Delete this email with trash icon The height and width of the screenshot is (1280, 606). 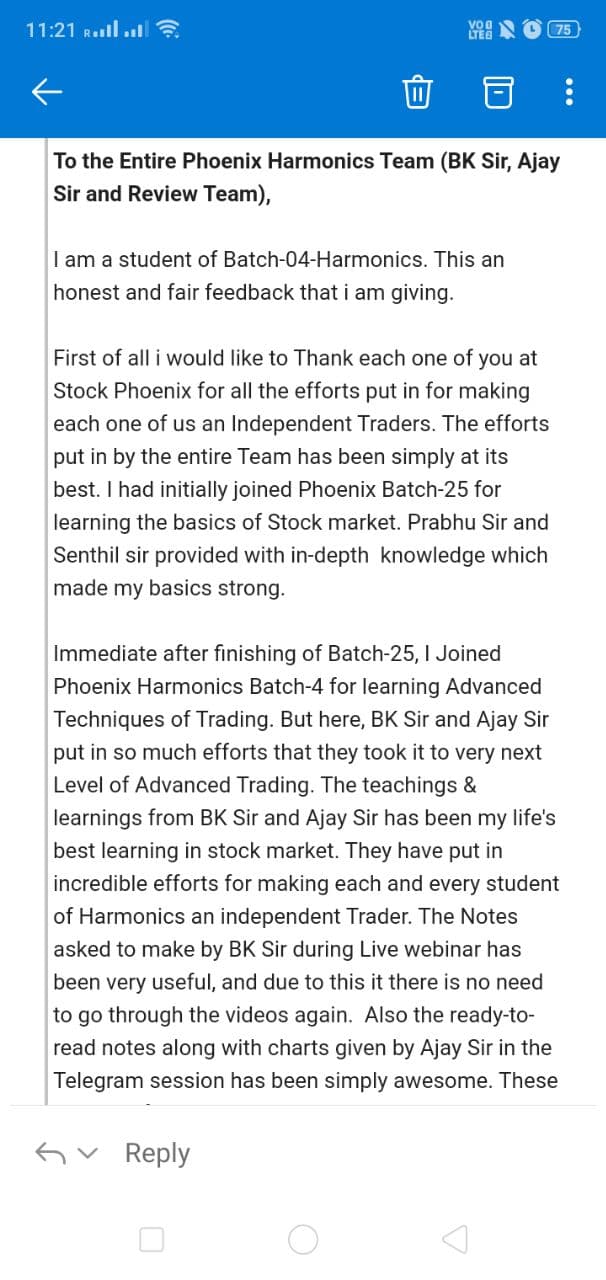tap(417, 93)
